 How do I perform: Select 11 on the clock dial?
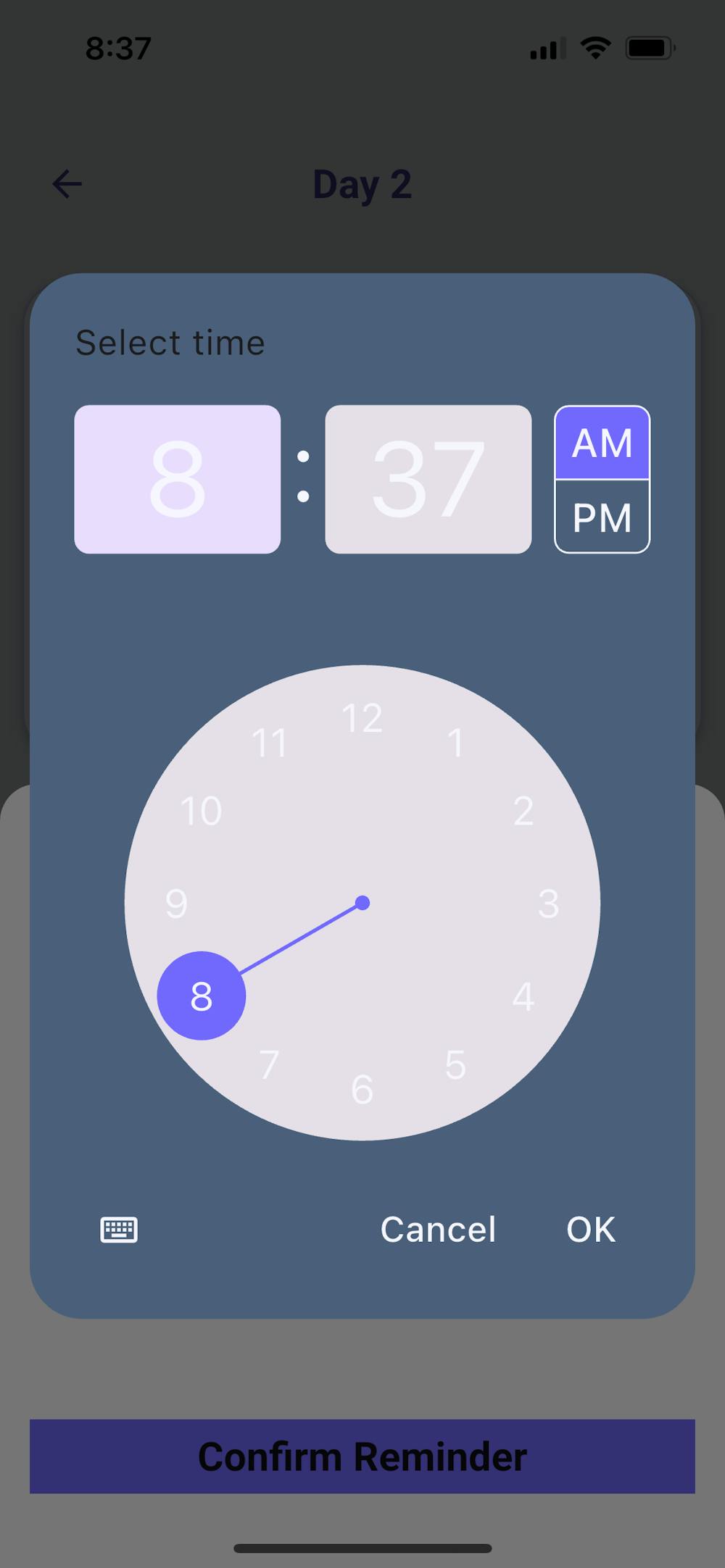pyautogui.click(x=270, y=743)
